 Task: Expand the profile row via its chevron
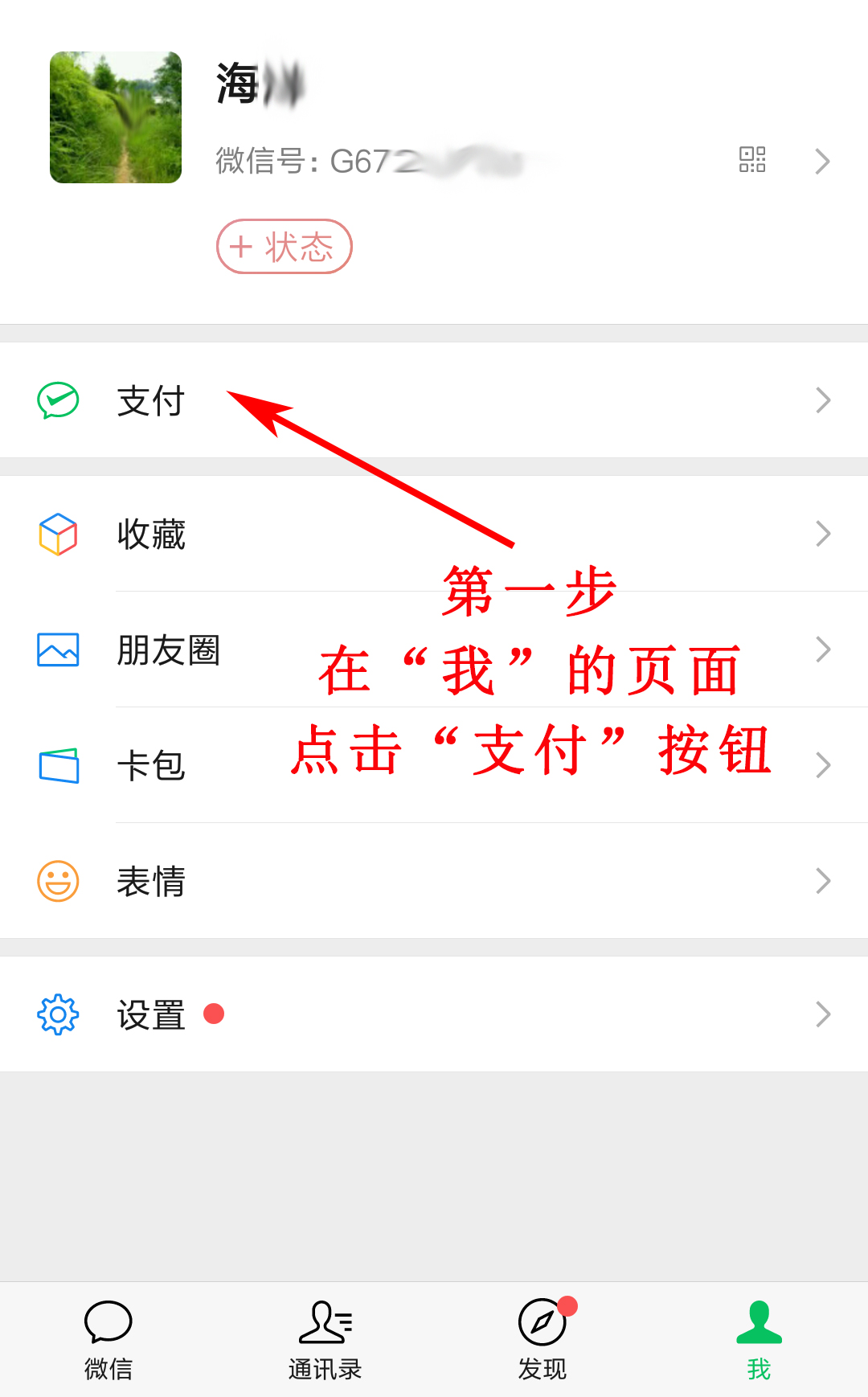(822, 161)
